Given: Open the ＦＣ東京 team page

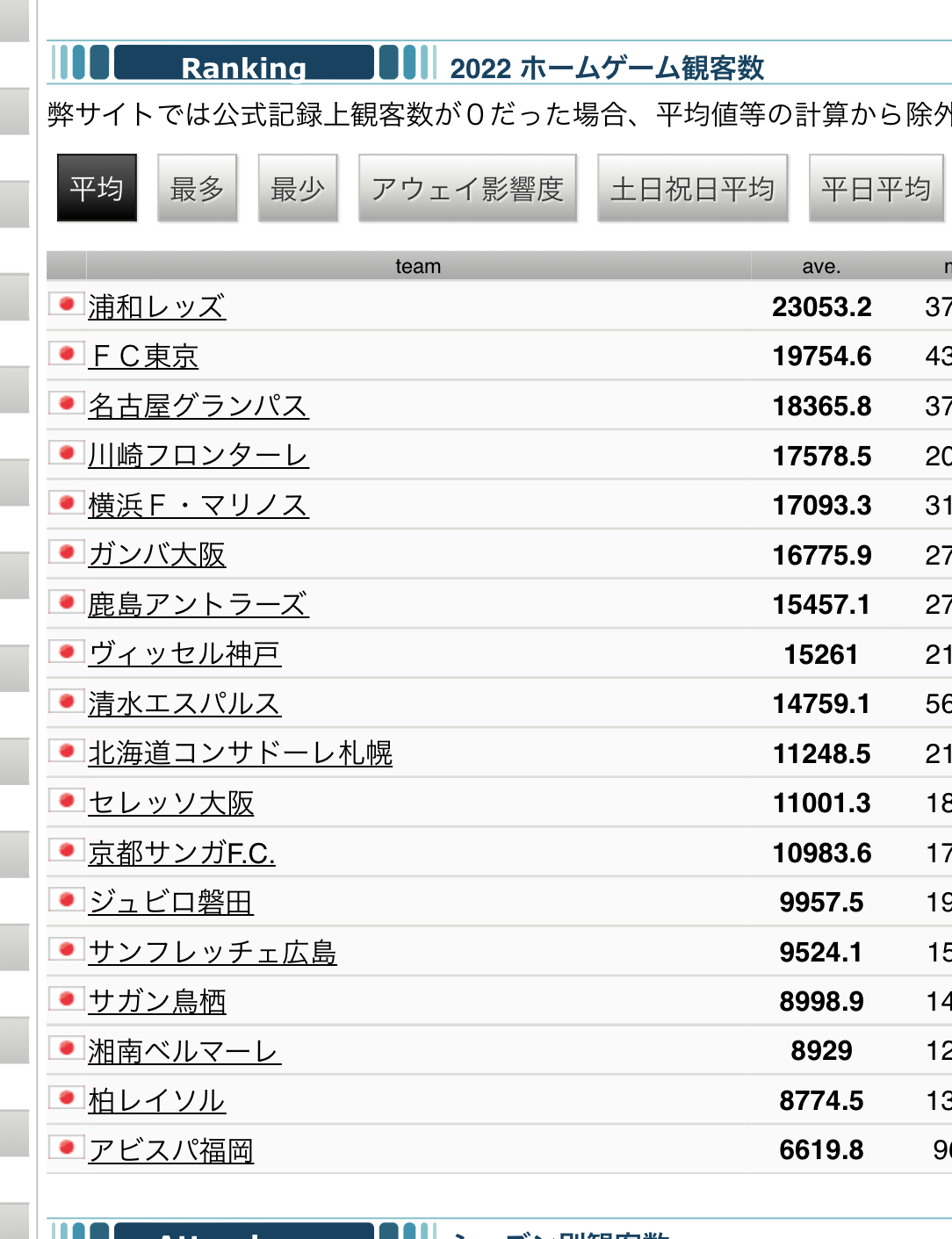Looking at the screenshot, I should click(x=144, y=356).
